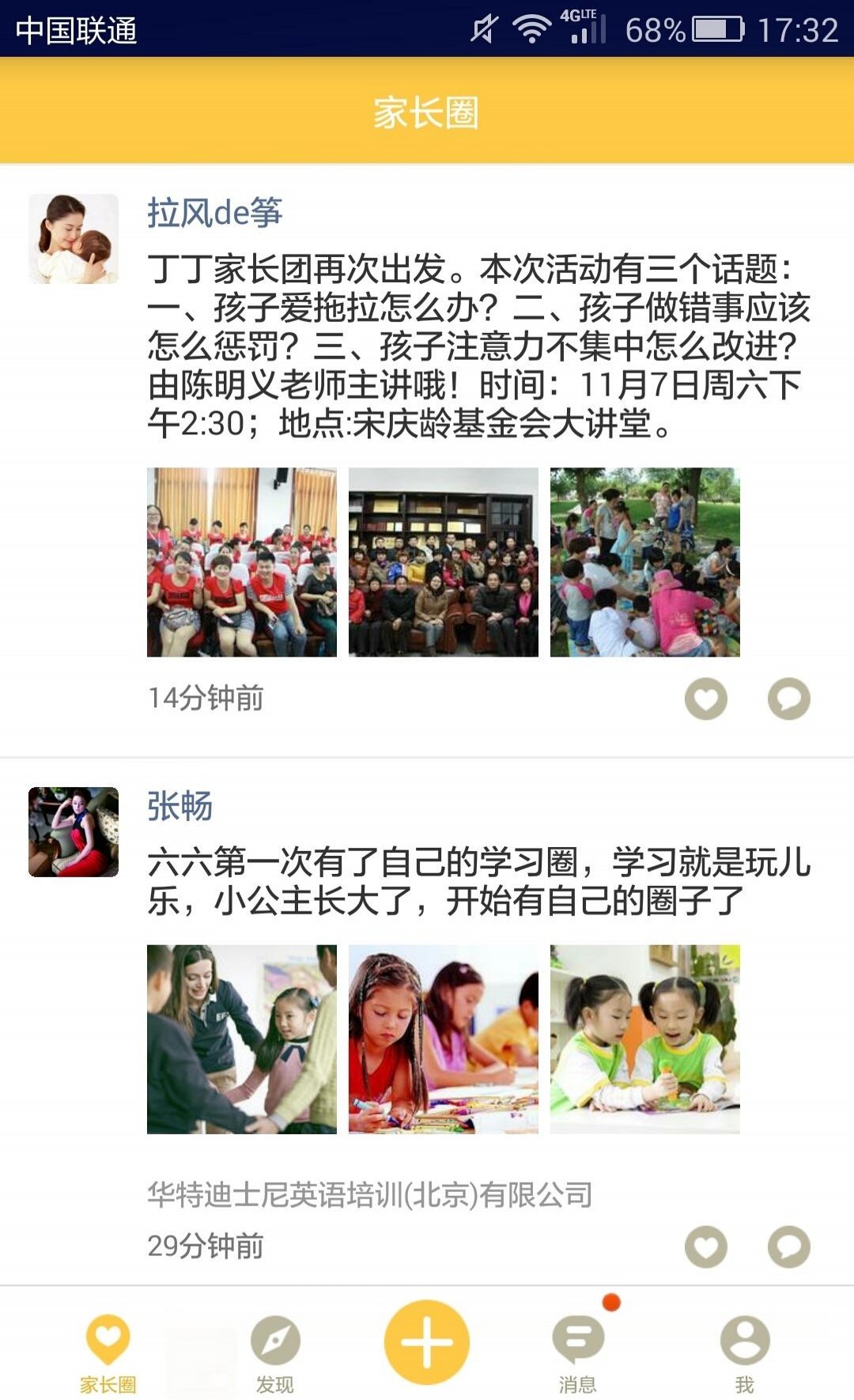Viewport: 854px width, 1400px height.
Task: Open 张畅's profile avatar
Action: point(74,832)
